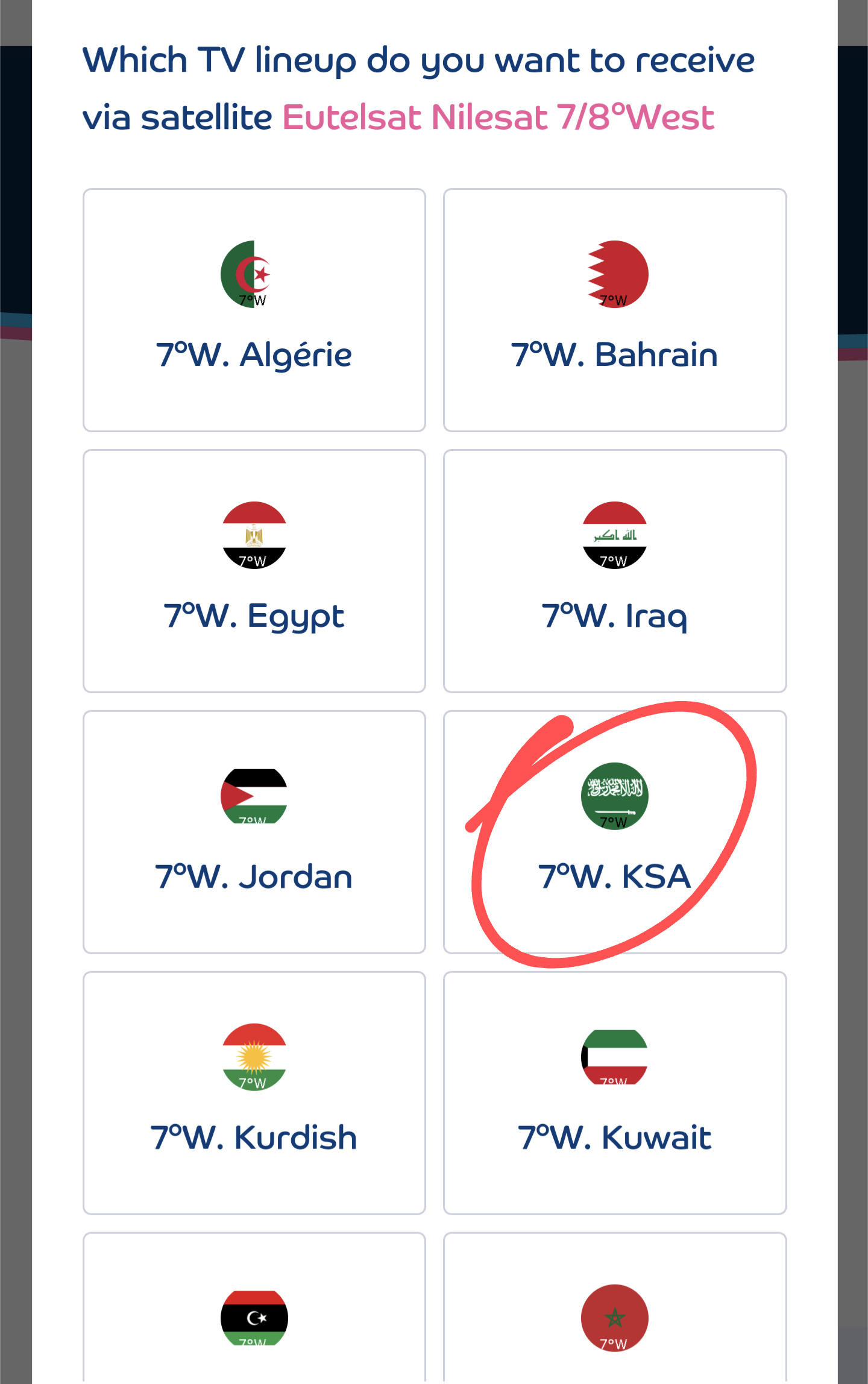The width and height of the screenshot is (868, 1384).
Task: Select the Bahrain flag icon
Action: point(614,274)
